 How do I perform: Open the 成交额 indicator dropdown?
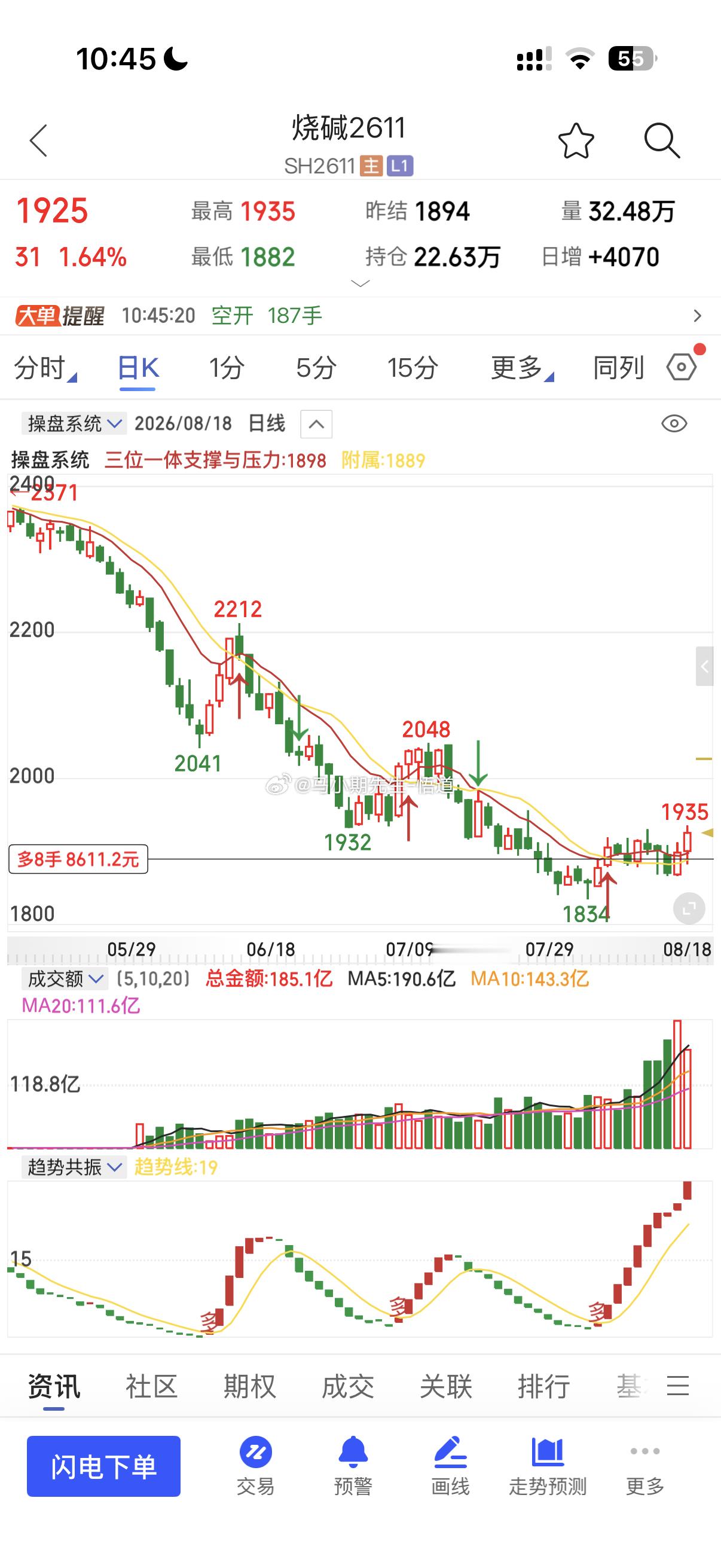pos(65,979)
